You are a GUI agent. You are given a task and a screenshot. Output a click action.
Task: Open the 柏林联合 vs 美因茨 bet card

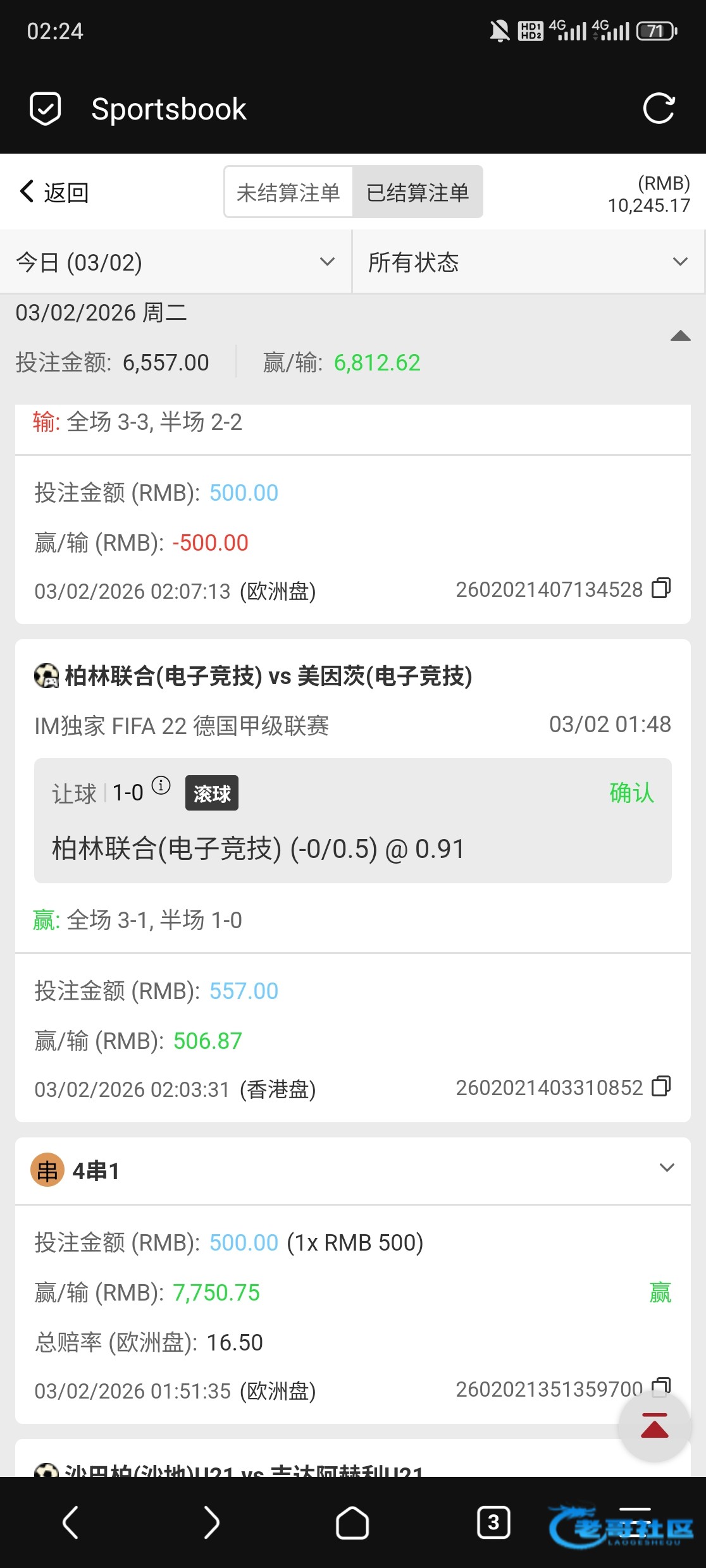[x=268, y=677]
